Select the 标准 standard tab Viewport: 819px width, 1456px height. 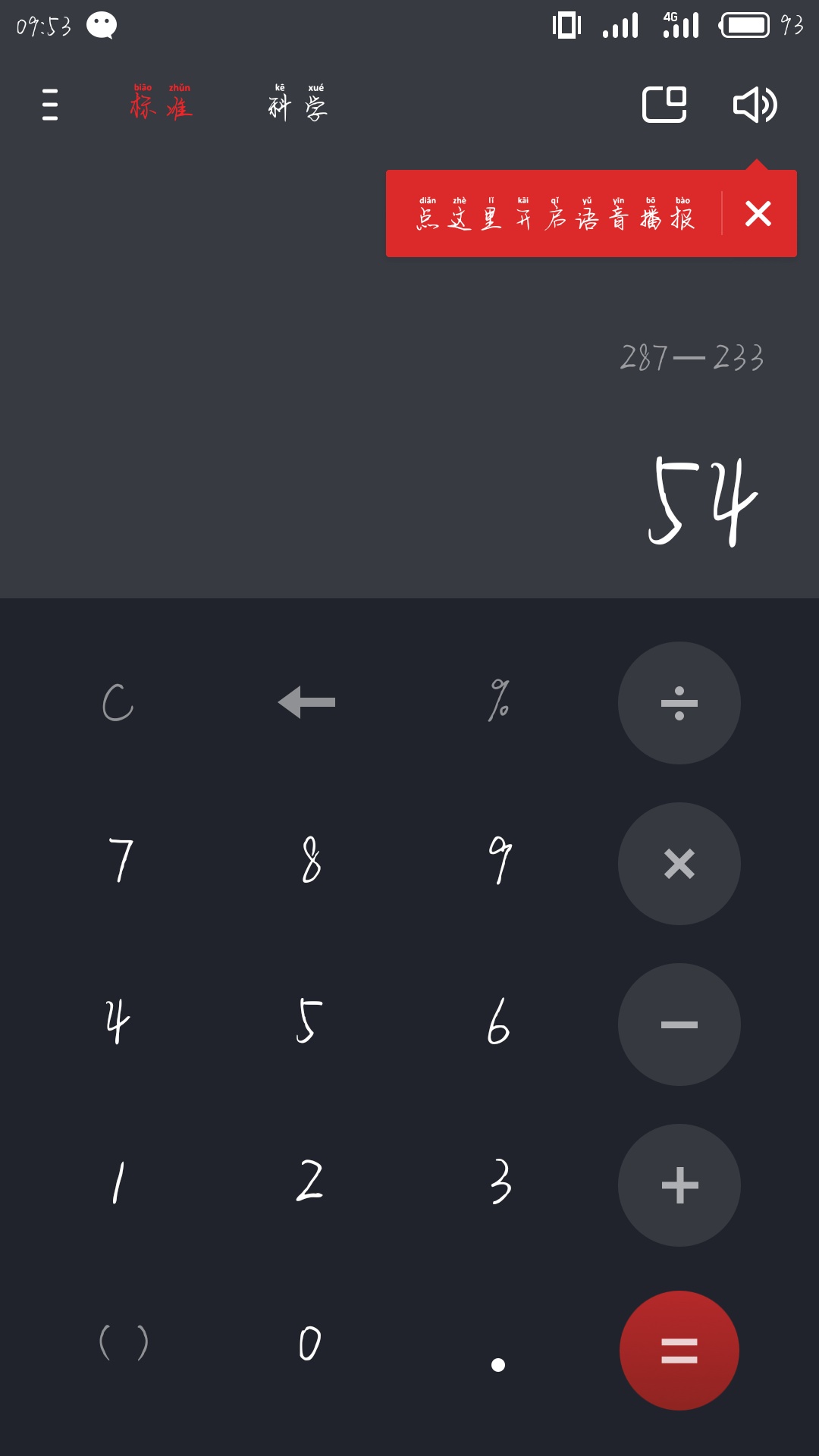click(161, 103)
